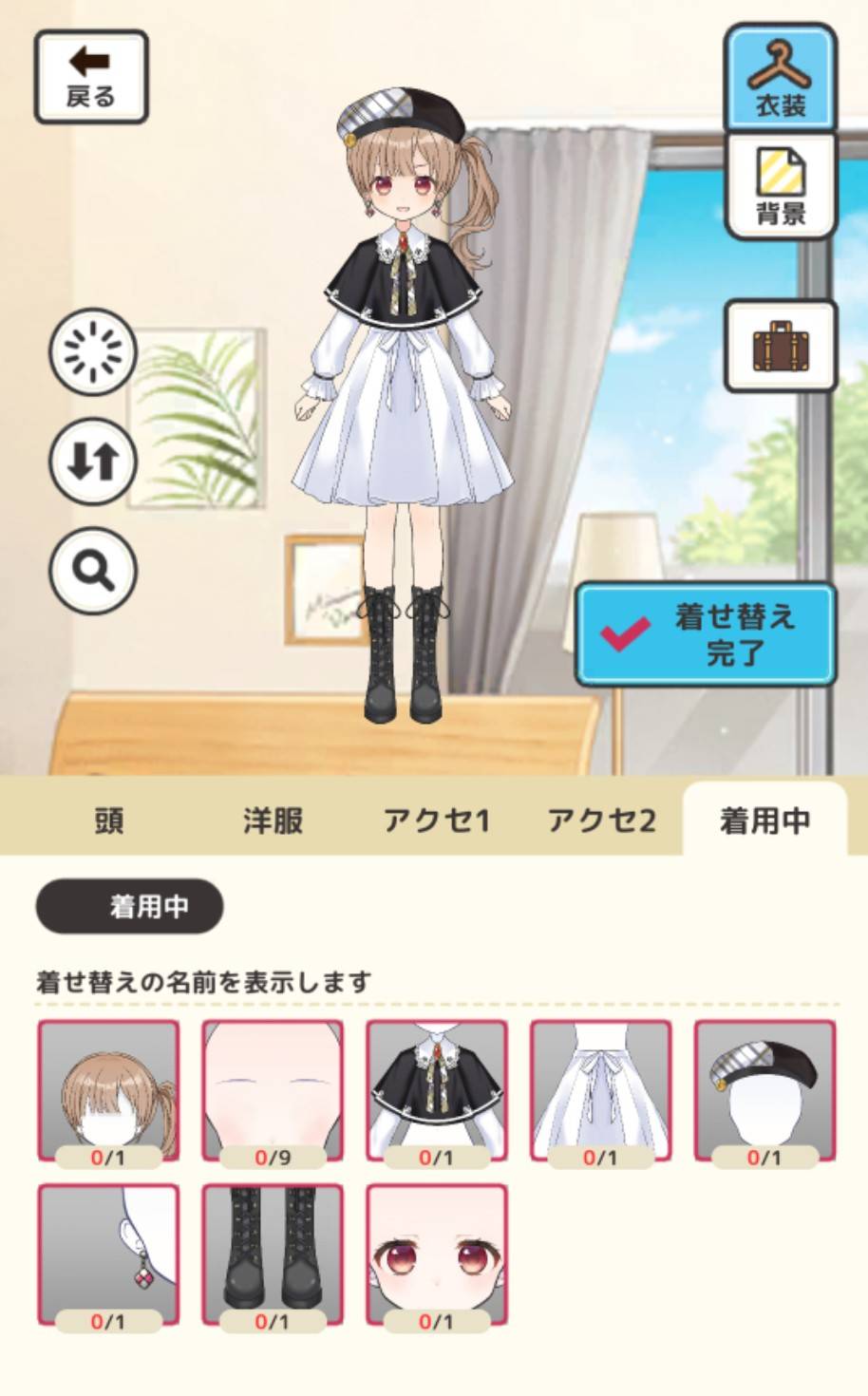Viewport: 868px width, 1396px height.
Task: Zoom with the magnifier icon
Action: pos(93,571)
